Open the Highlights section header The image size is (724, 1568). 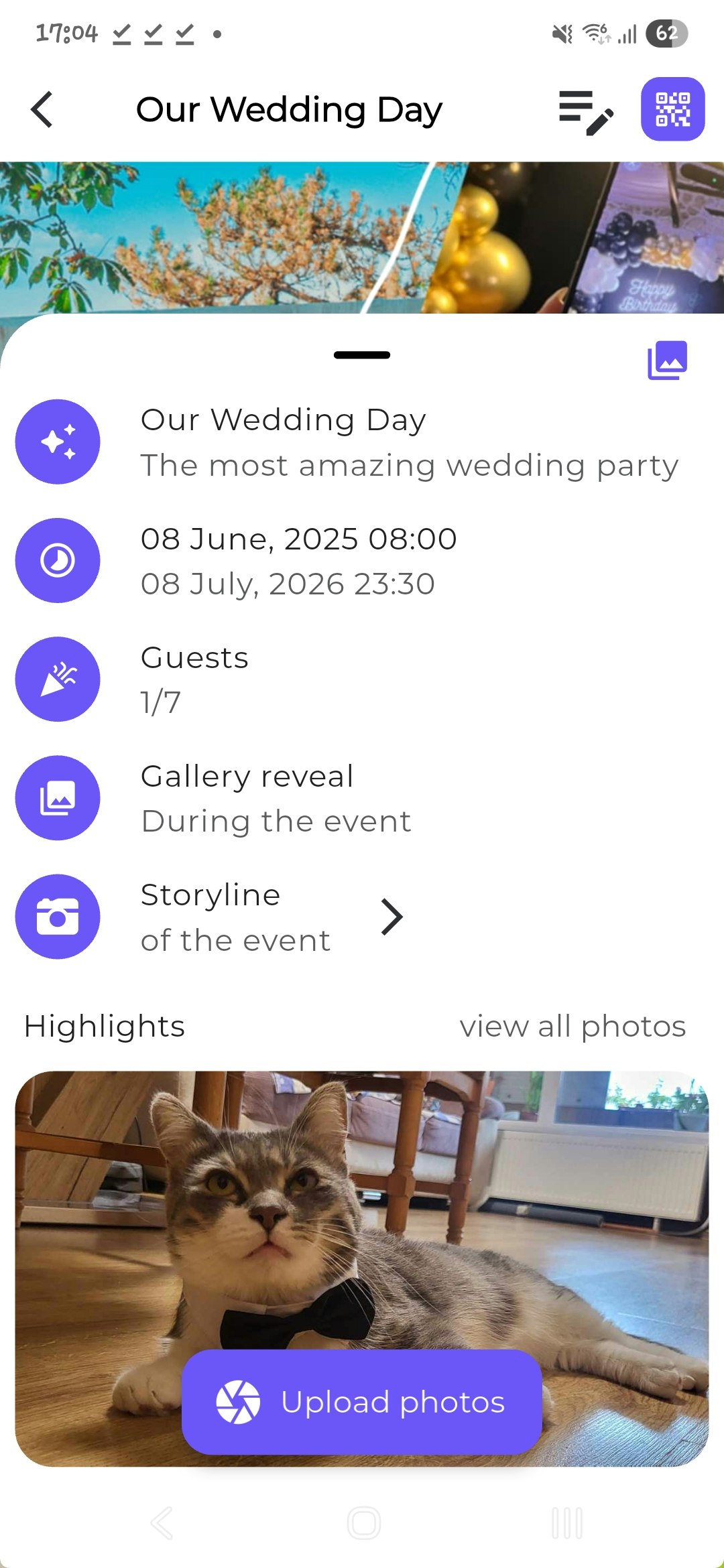105,1025
